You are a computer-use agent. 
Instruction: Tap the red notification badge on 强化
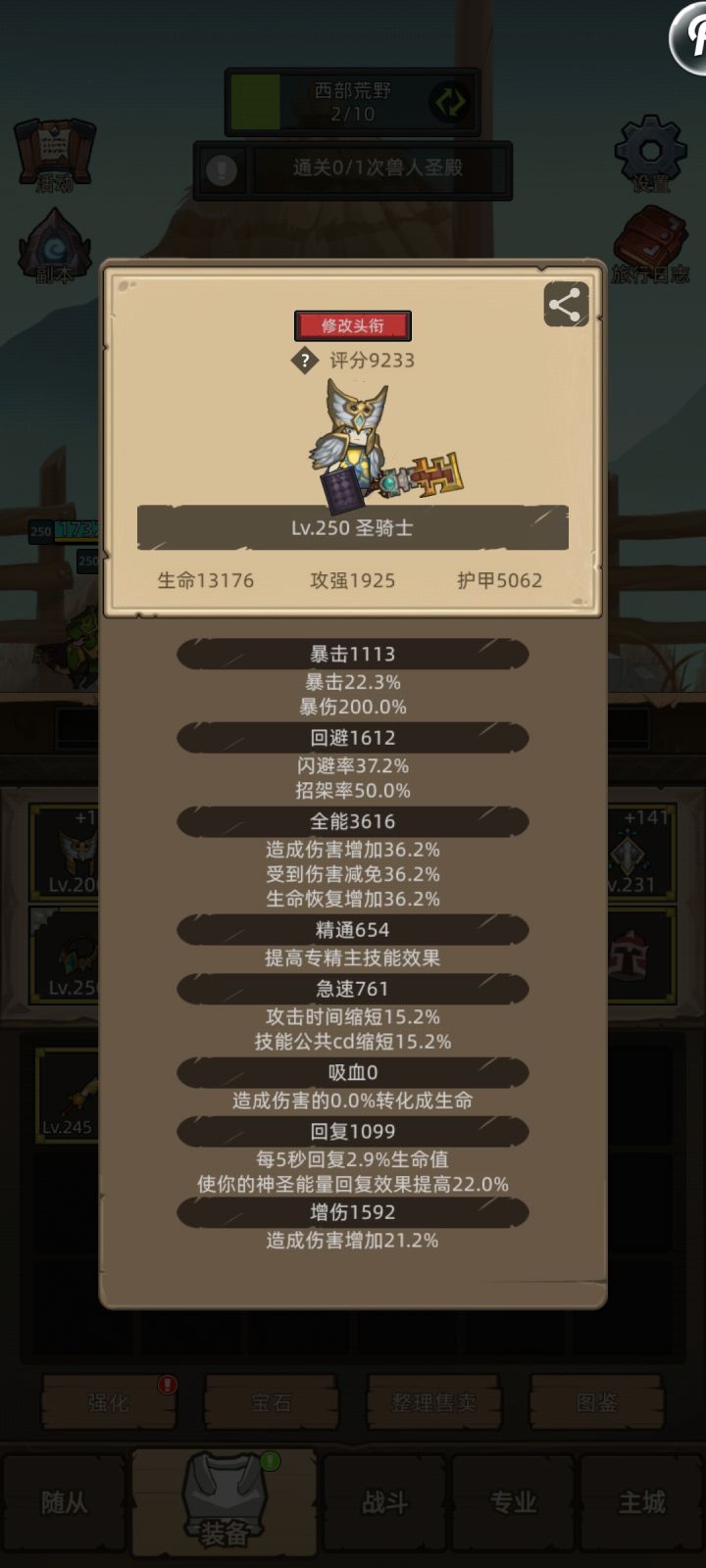pyautogui.click(x=166, y=1385)
